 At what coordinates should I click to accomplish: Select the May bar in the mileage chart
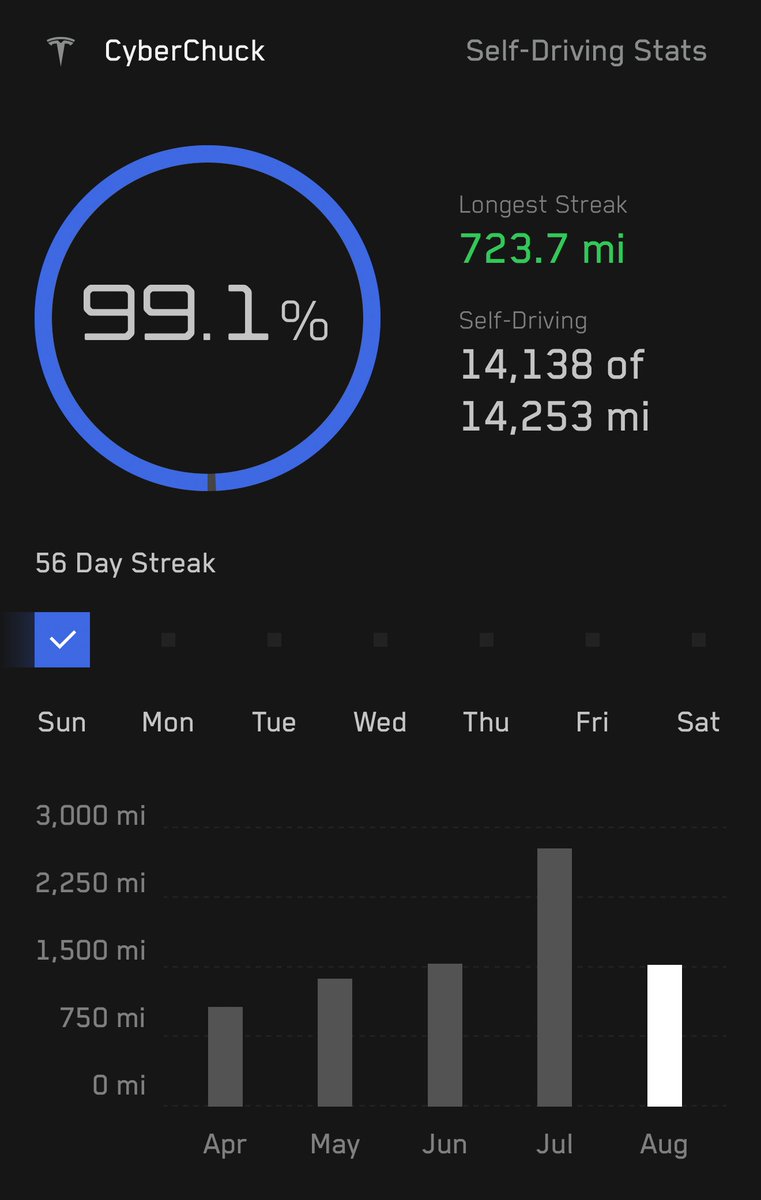point(335,1042)
